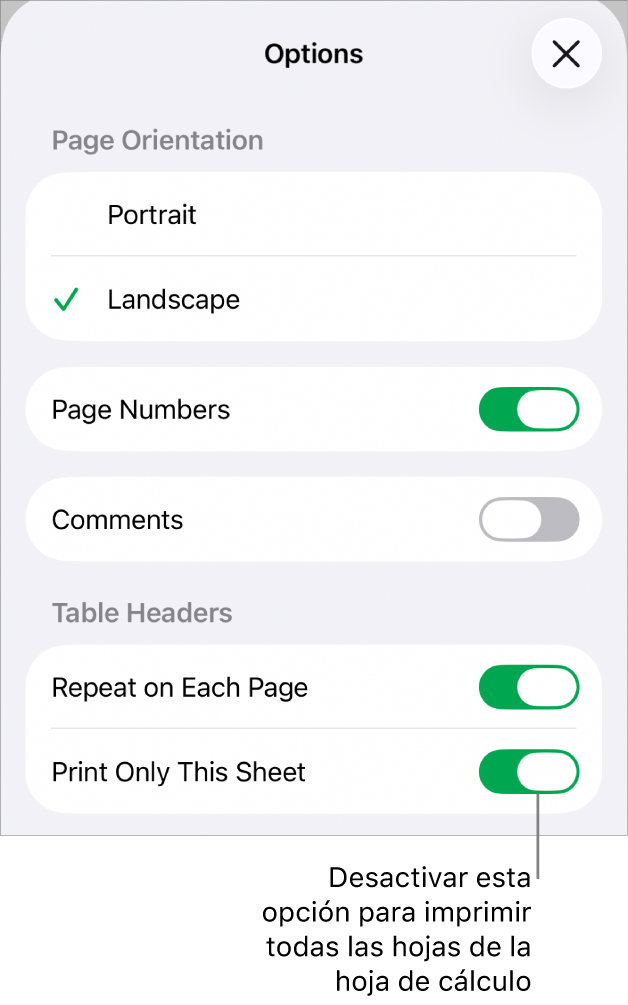Disable Repeat on Each Page
The width and height of the screenshot is (628, 1005).
click(529, 688)
